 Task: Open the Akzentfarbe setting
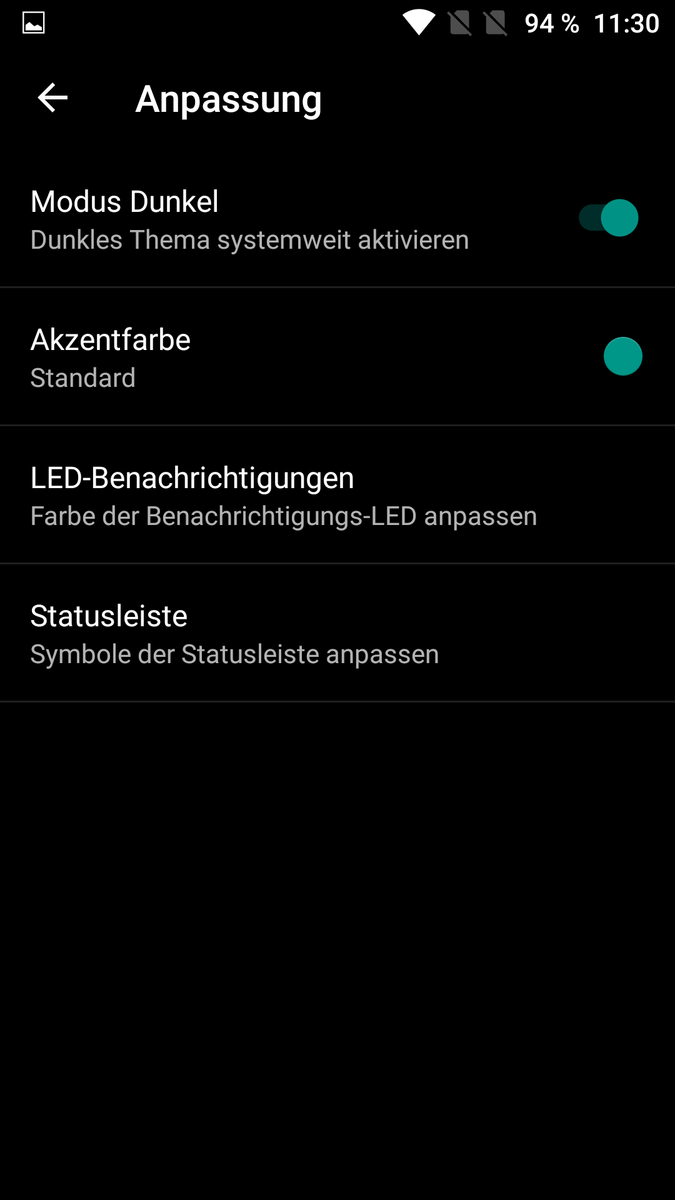coord(337,357)
